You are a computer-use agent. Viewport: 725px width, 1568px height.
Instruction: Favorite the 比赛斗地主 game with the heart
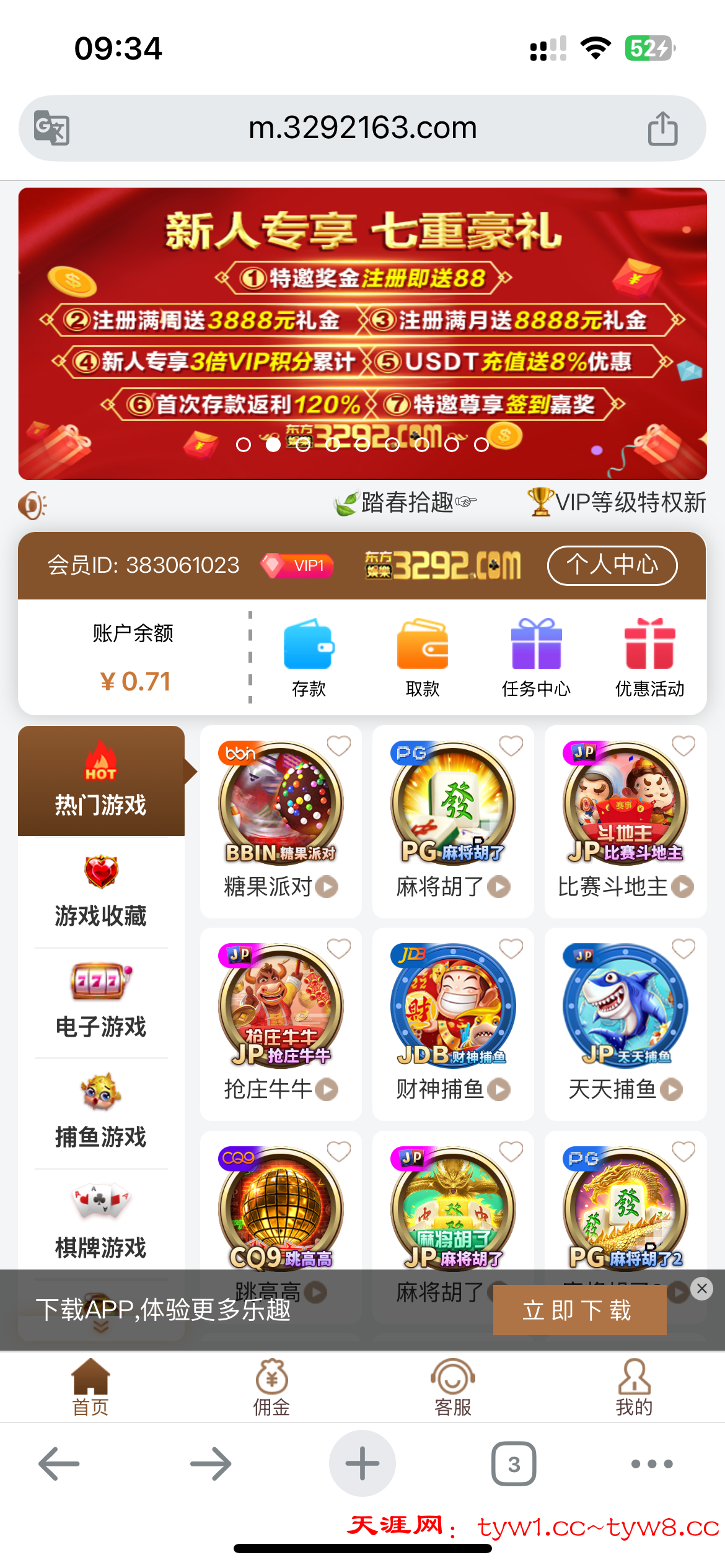(x=683, y=746)
